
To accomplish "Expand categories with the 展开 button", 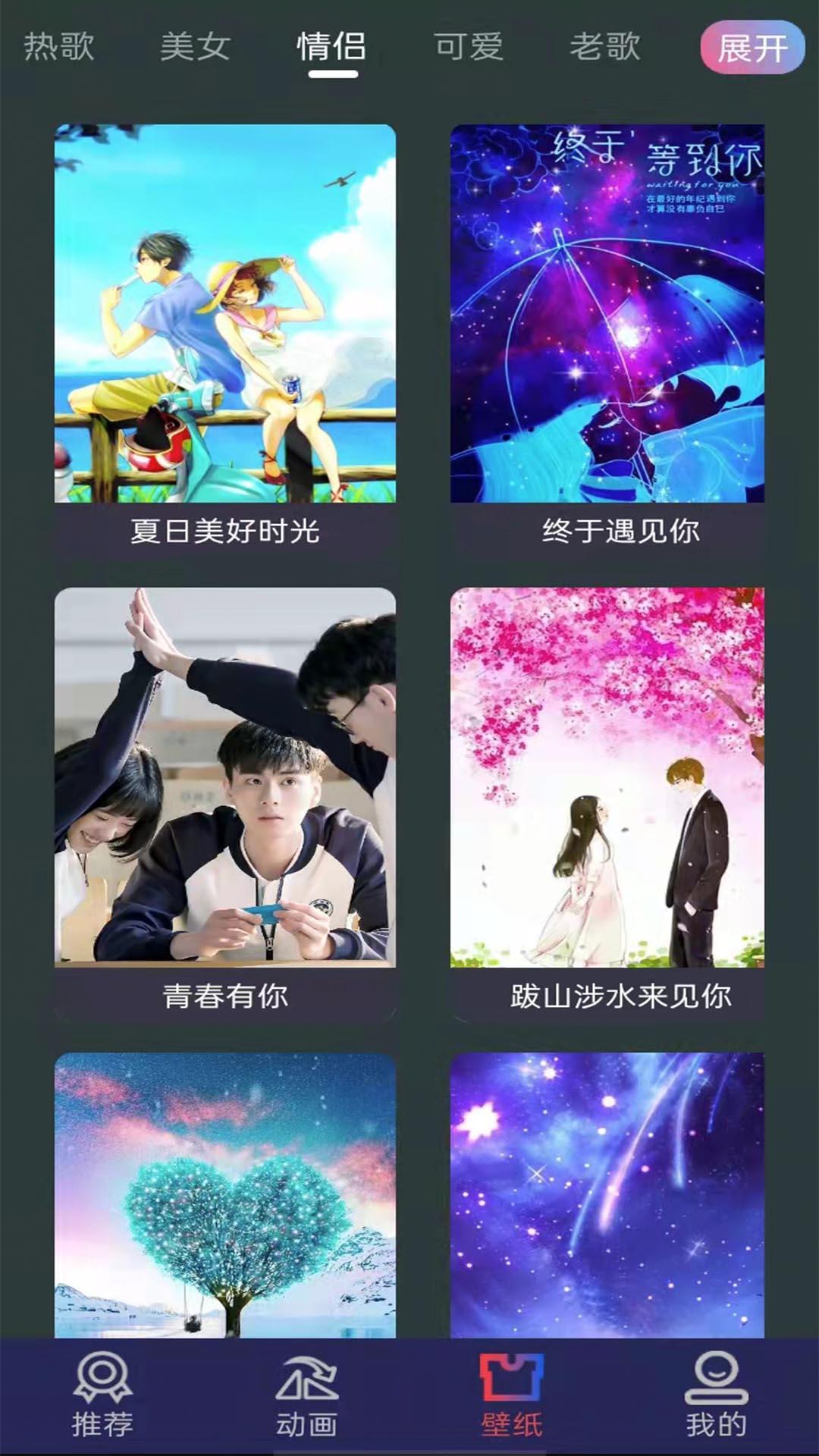I will click(752, 49).
